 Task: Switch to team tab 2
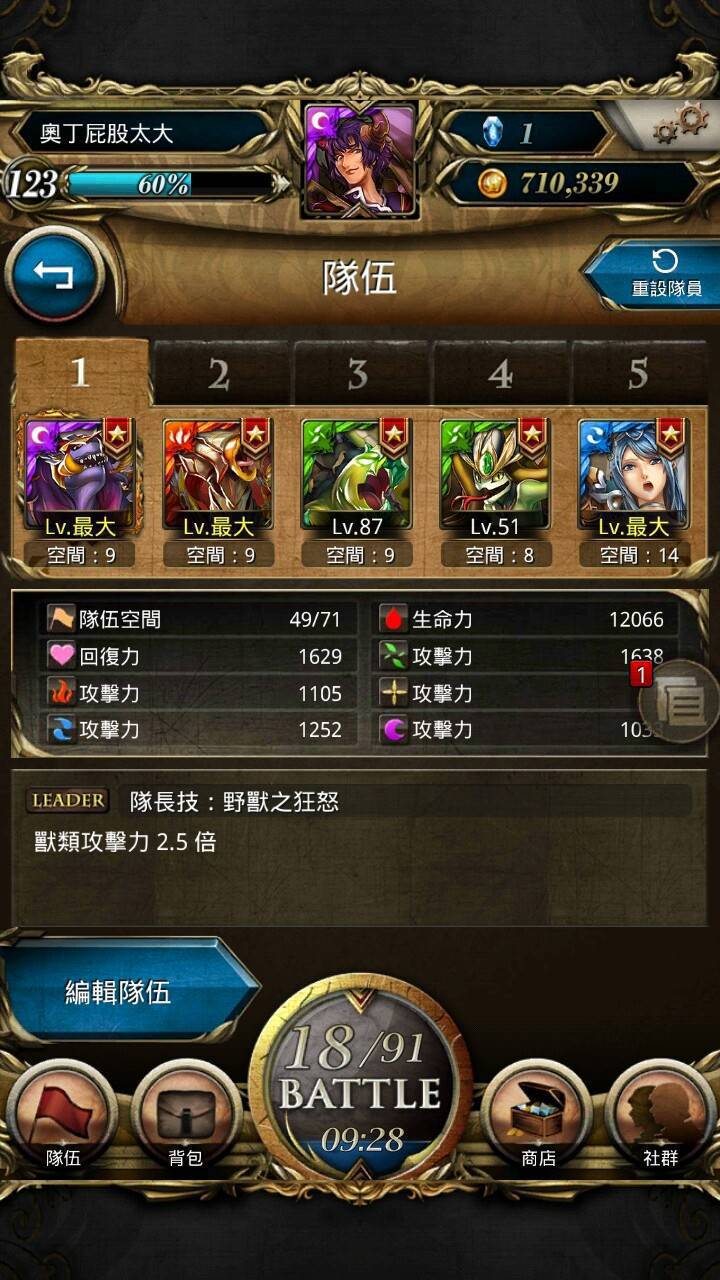tap(219, 374)
